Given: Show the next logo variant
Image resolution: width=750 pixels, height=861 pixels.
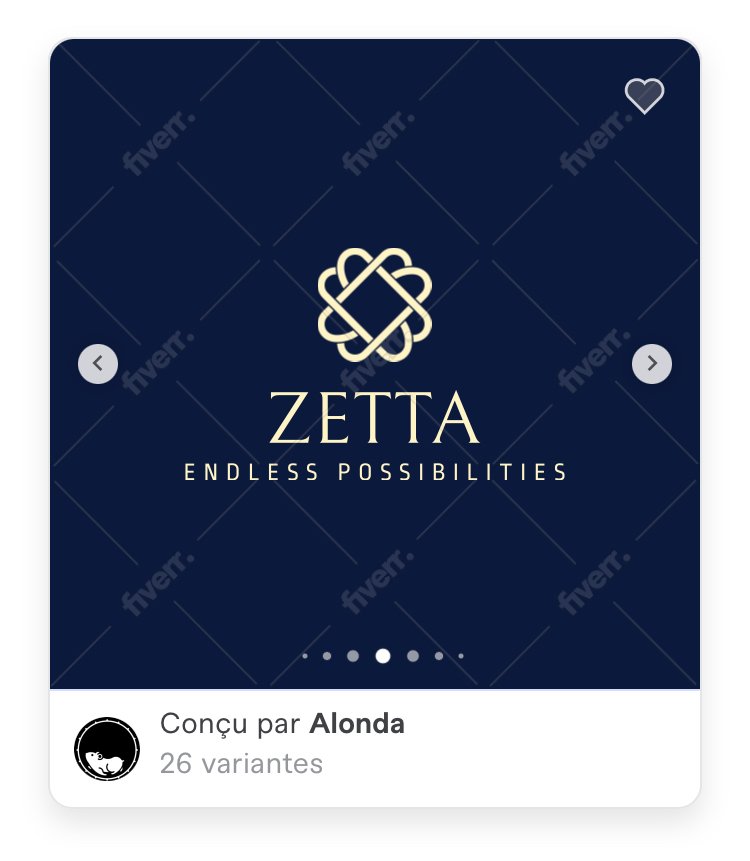Looking at the screenshot, I should (652, 363).
